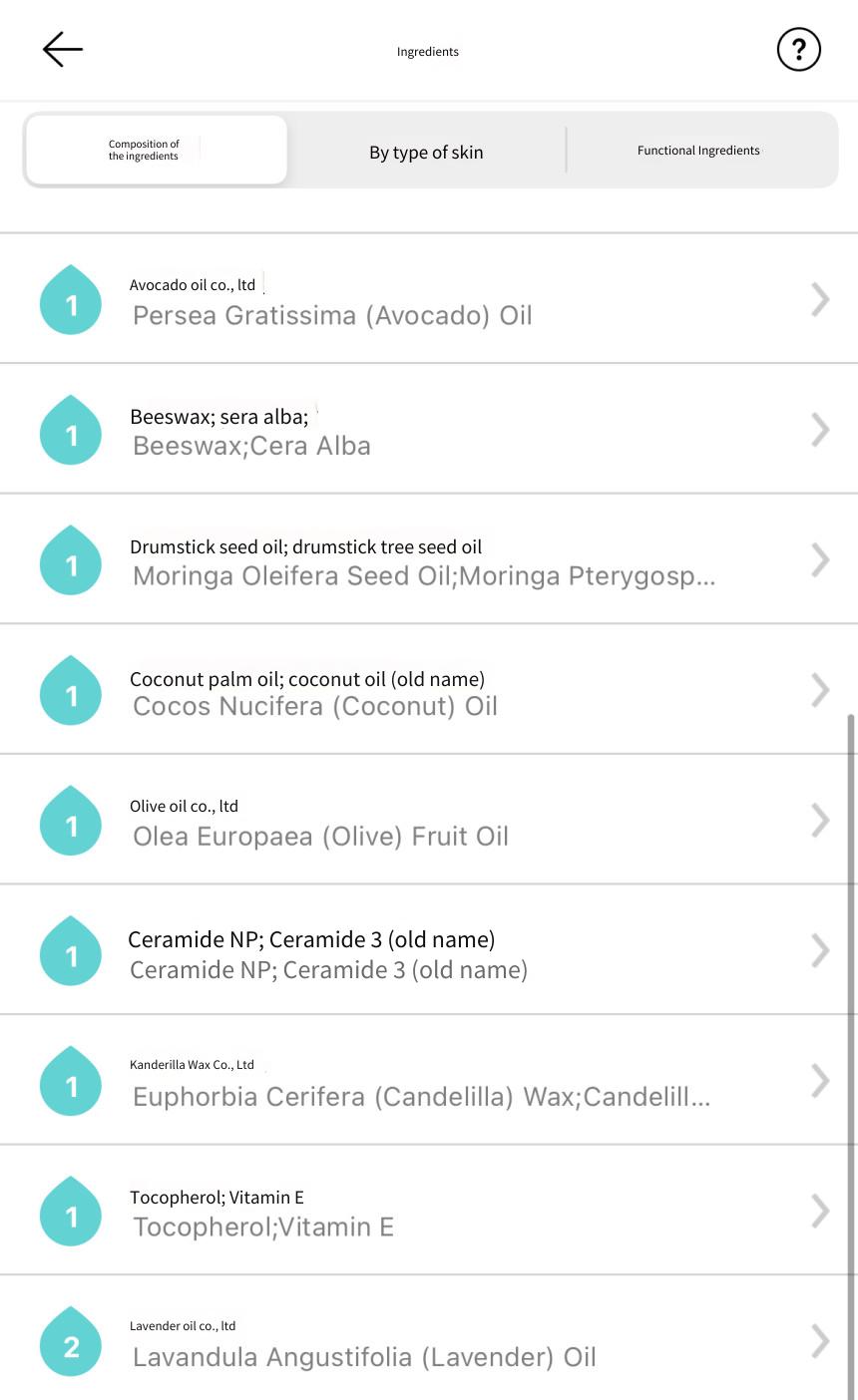858x1400 pixels.
Task: Switch to By type of skin tab
Action: tap(426, 152)
